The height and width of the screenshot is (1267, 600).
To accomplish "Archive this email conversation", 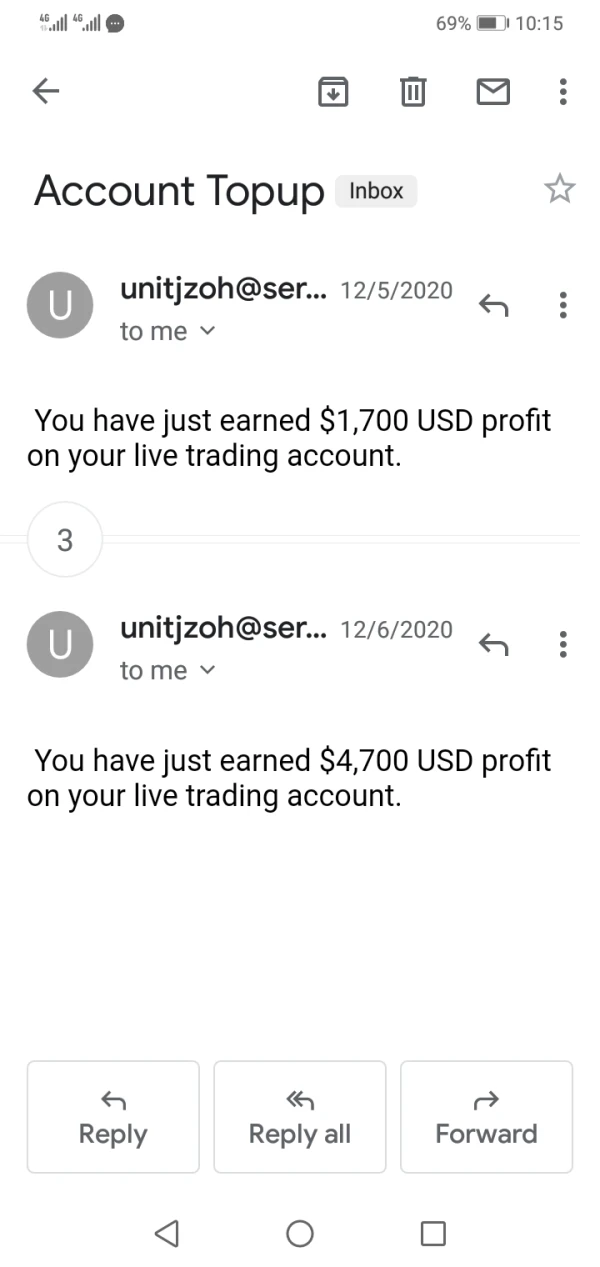I will (x=333, y=92).
